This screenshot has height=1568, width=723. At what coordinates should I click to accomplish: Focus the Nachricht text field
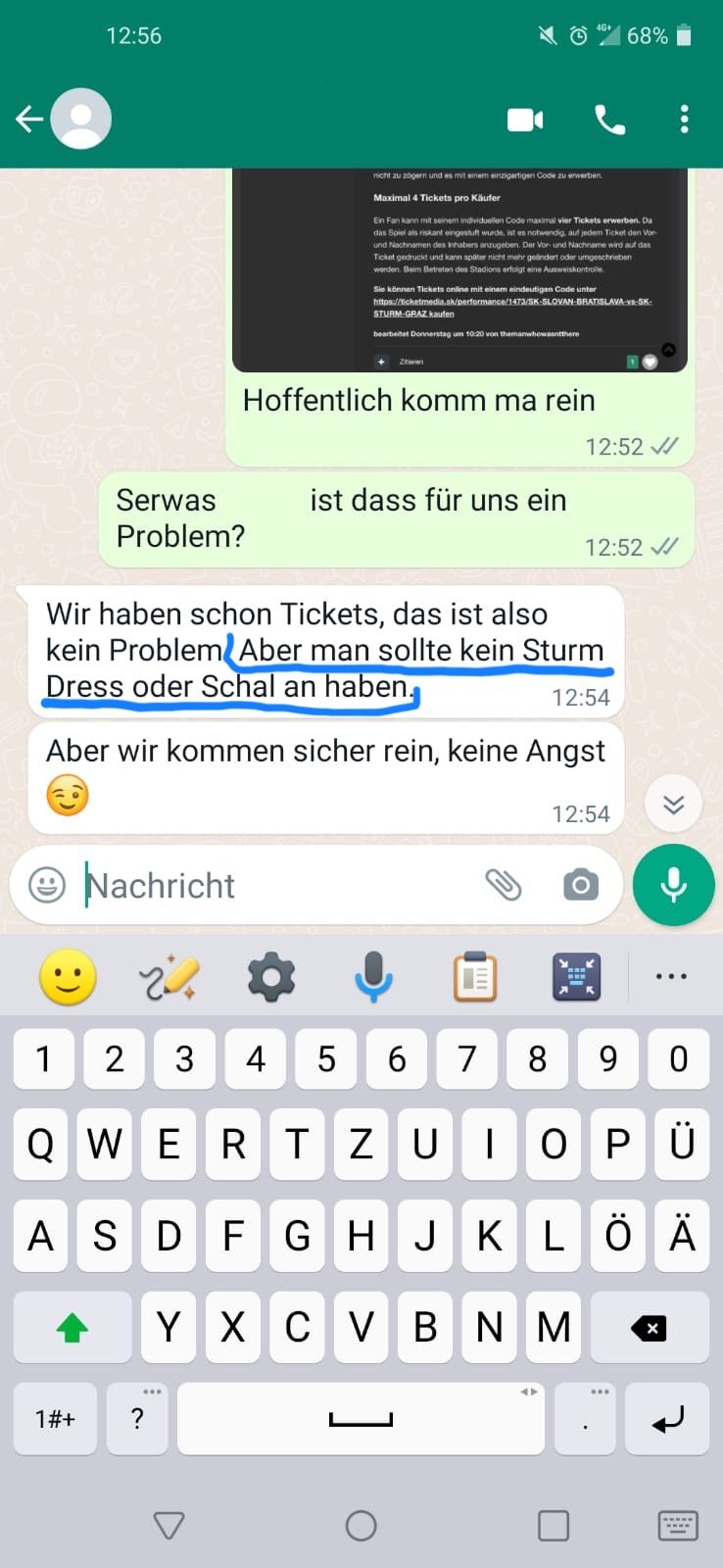pos(279,886)
